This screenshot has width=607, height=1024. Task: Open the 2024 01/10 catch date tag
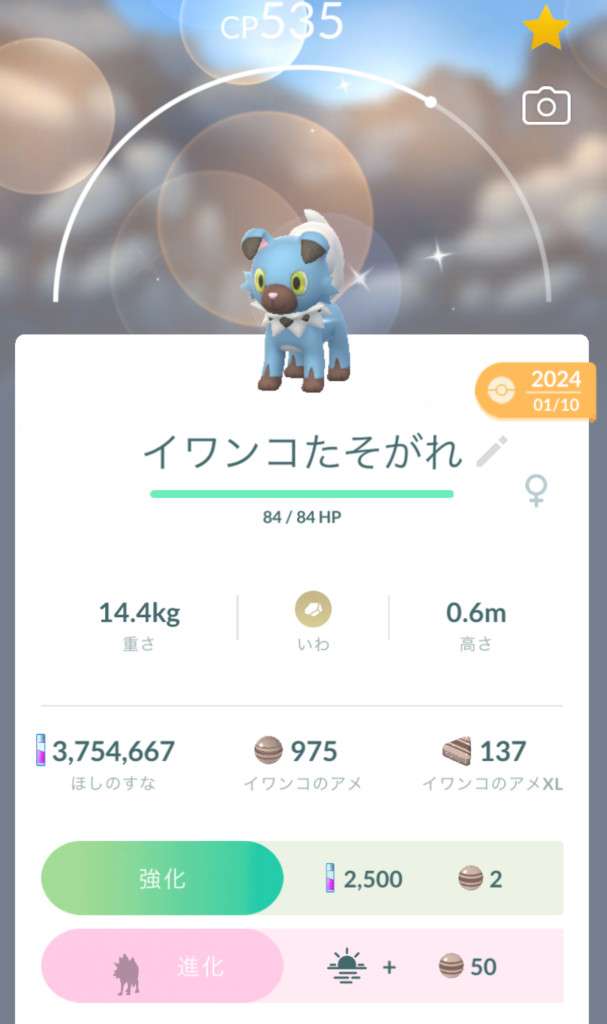(540, 391)
